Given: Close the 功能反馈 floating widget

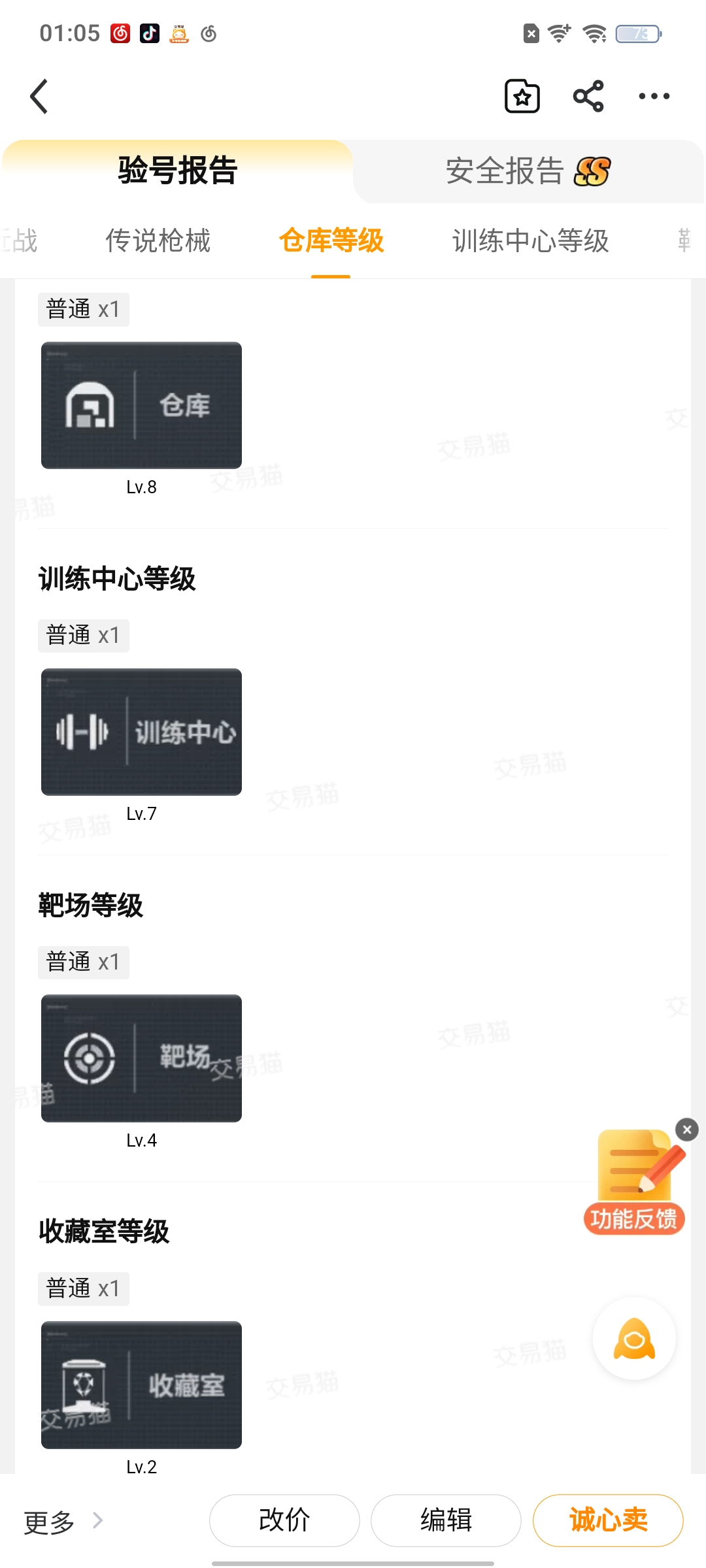Looking at the screenshot, I should tap(686, 1130).
